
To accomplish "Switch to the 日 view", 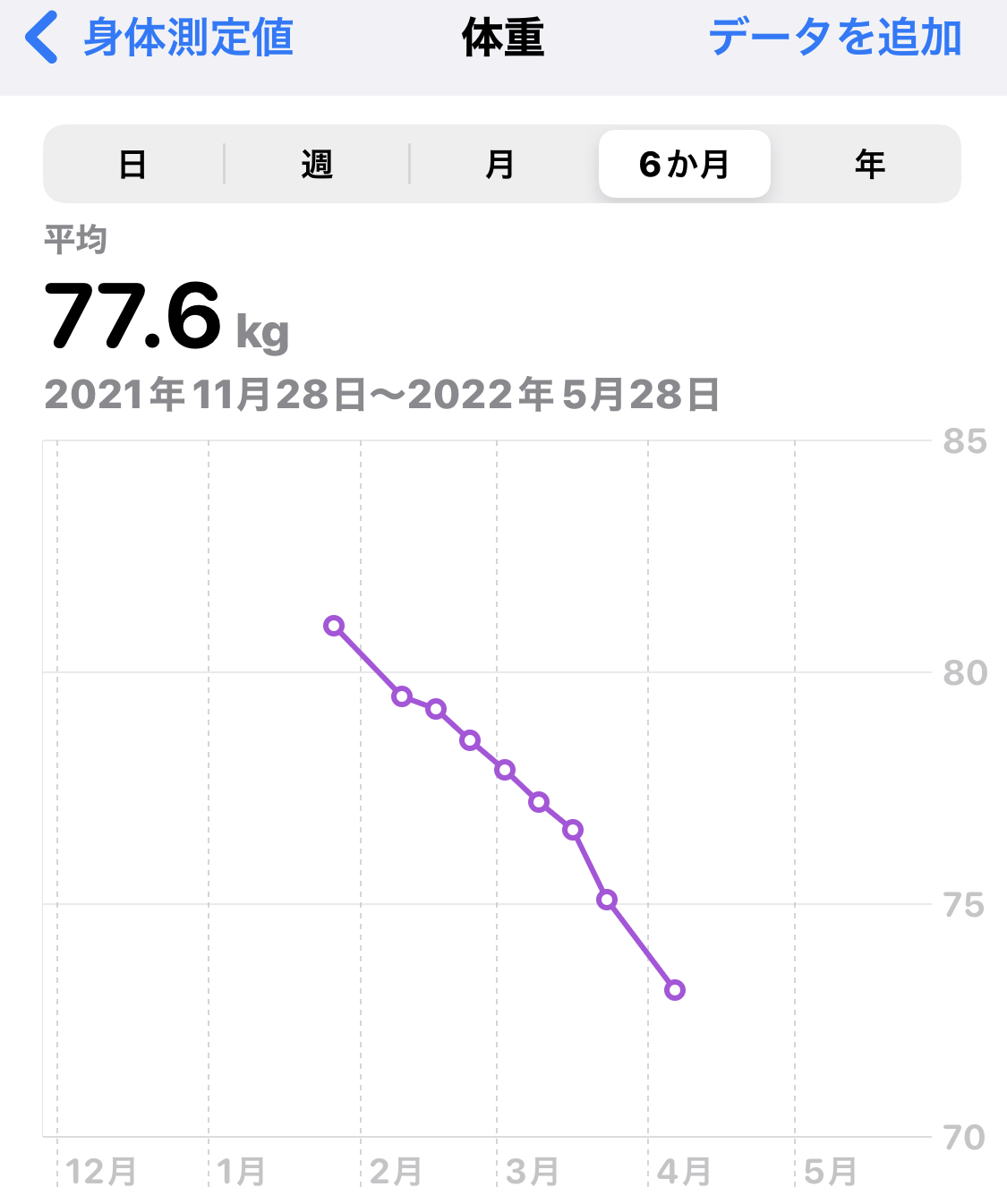I will tap(132, 165).
